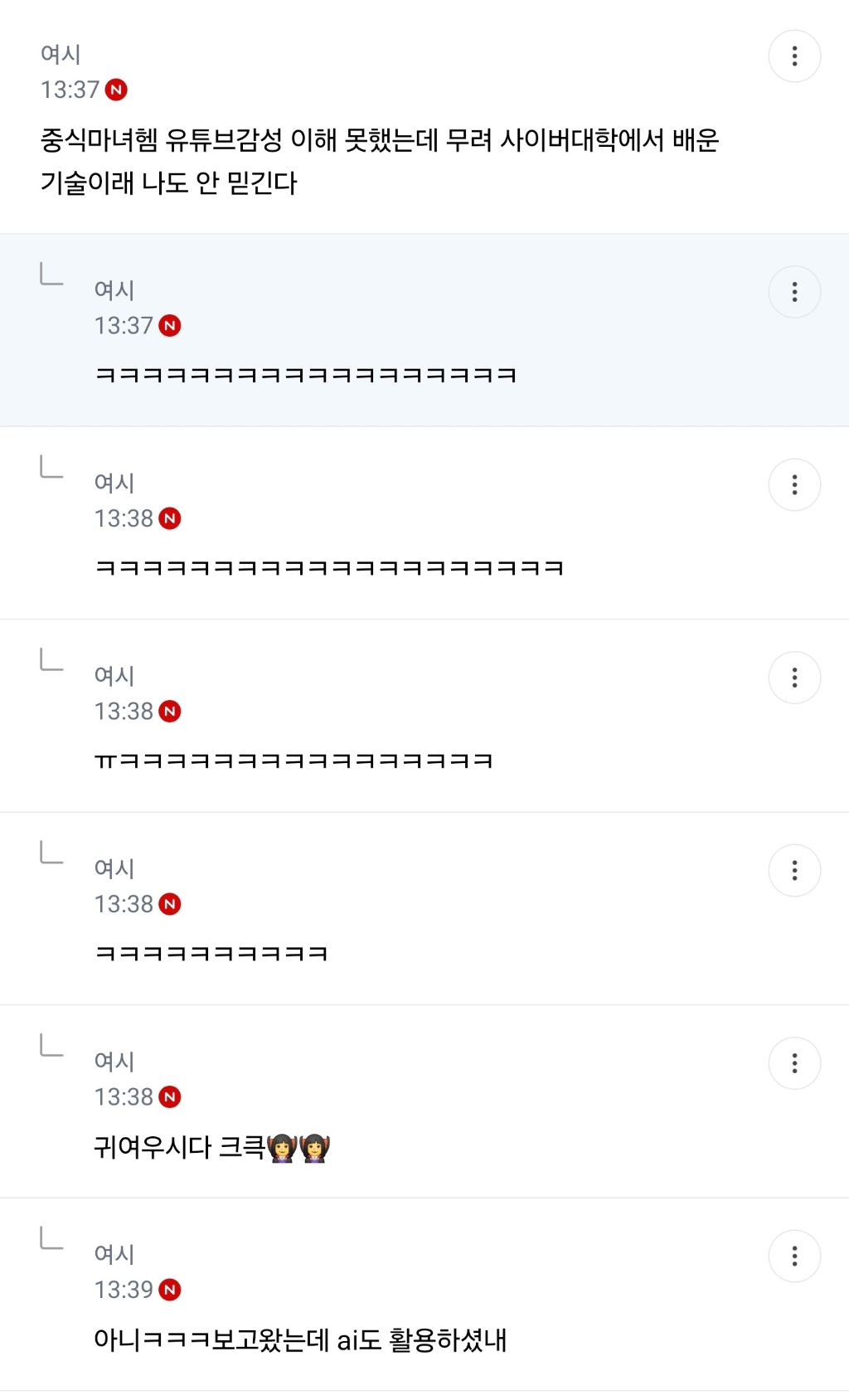Tap the N new-comment badge on the 13:39 reply

coord(171,1290)
